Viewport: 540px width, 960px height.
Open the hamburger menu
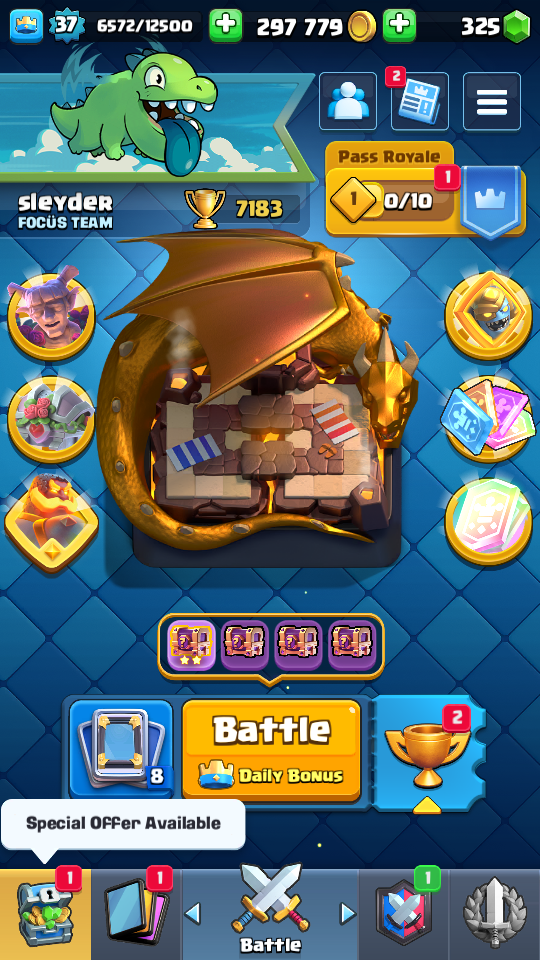(492, 101)
